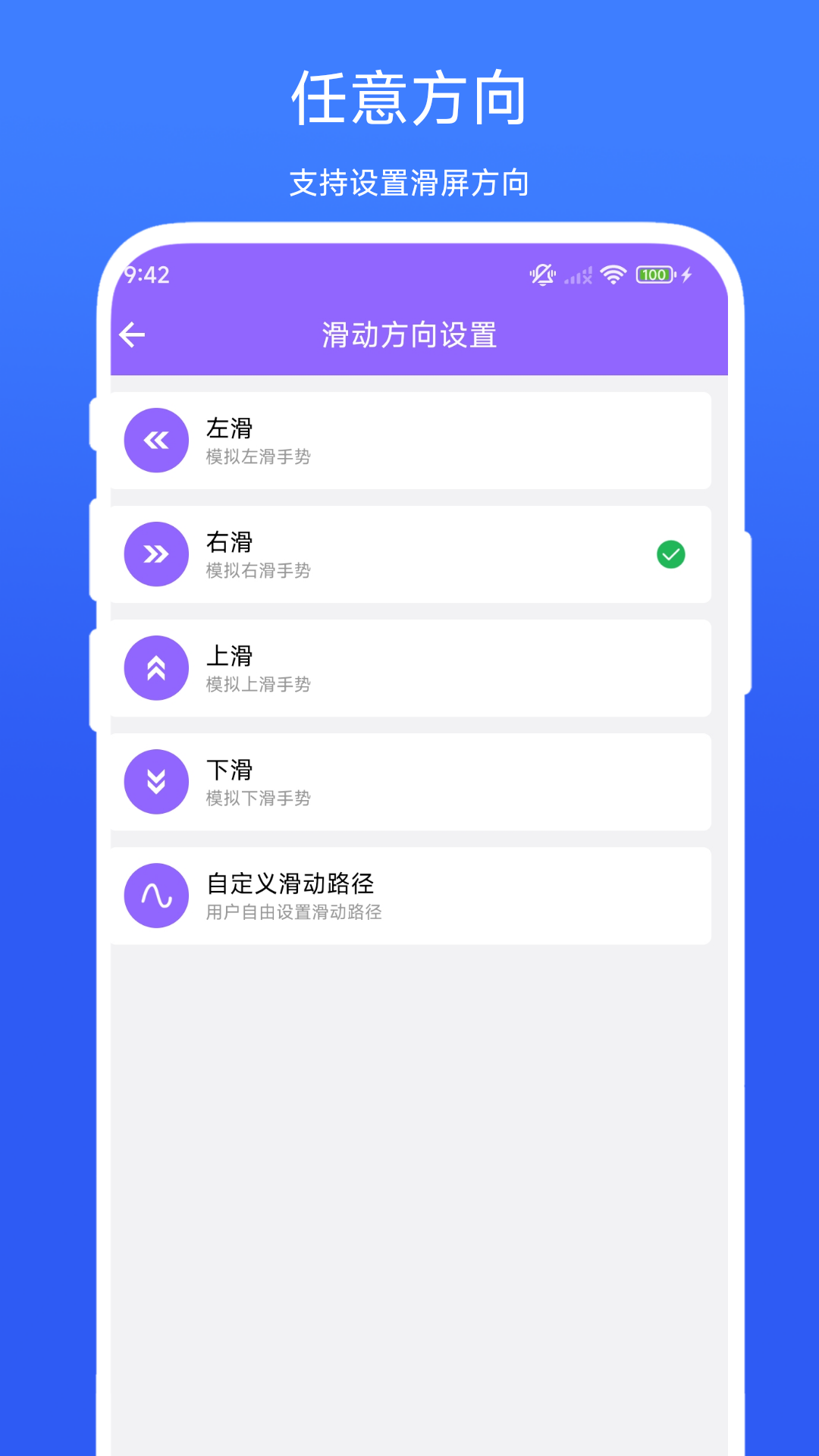Expand the 自定义滑动路径 option

coord(409,896)
